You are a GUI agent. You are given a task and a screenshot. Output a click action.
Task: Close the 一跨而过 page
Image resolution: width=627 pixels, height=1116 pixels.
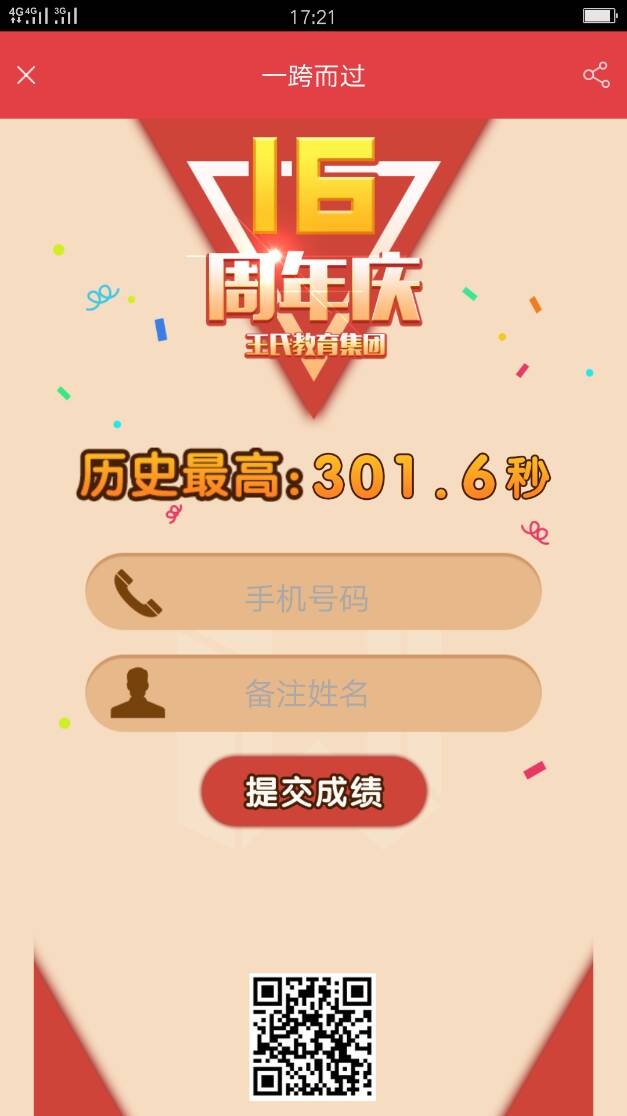(26, 75)
